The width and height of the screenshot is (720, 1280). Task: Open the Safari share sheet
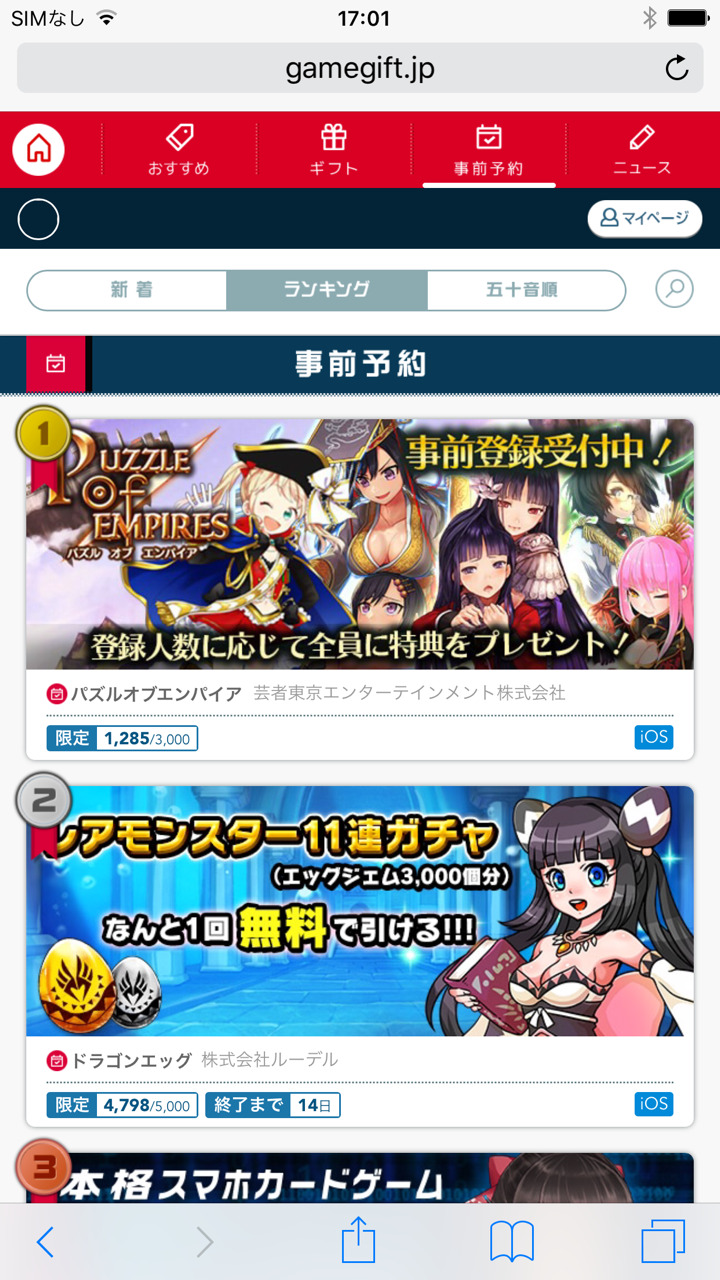click(x=358, y=1240)
